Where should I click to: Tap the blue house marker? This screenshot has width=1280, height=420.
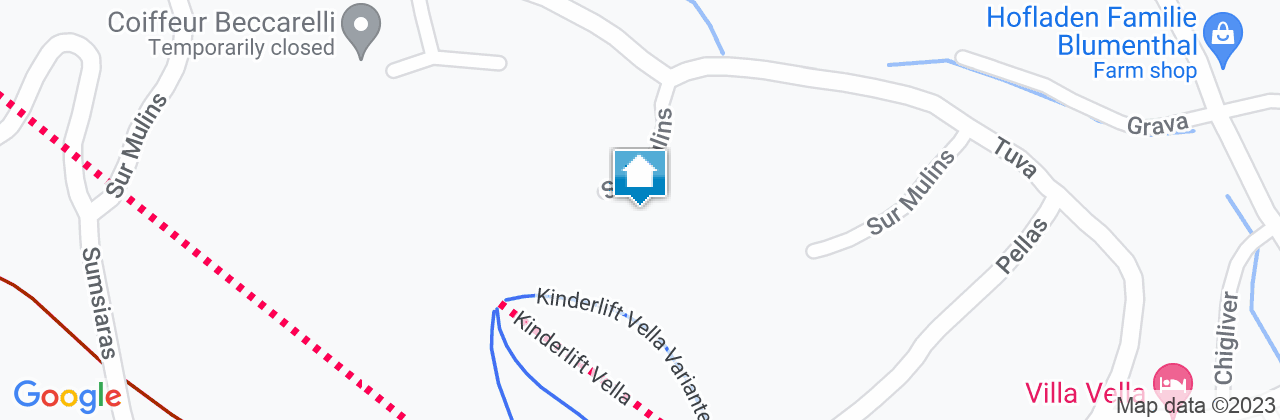click(x=639, y=175)
